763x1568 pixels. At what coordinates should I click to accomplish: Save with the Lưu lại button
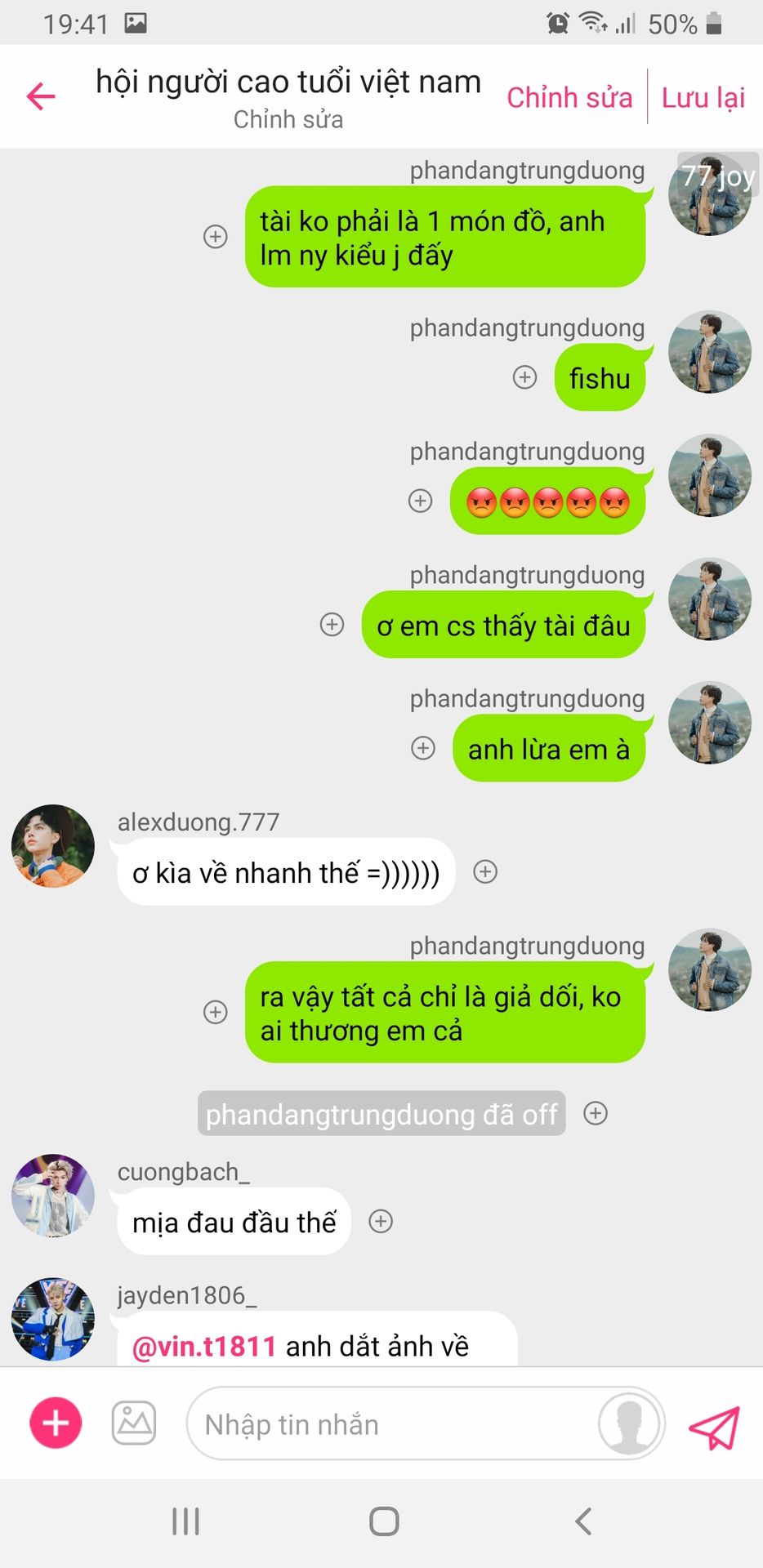[x=703, y=97]
